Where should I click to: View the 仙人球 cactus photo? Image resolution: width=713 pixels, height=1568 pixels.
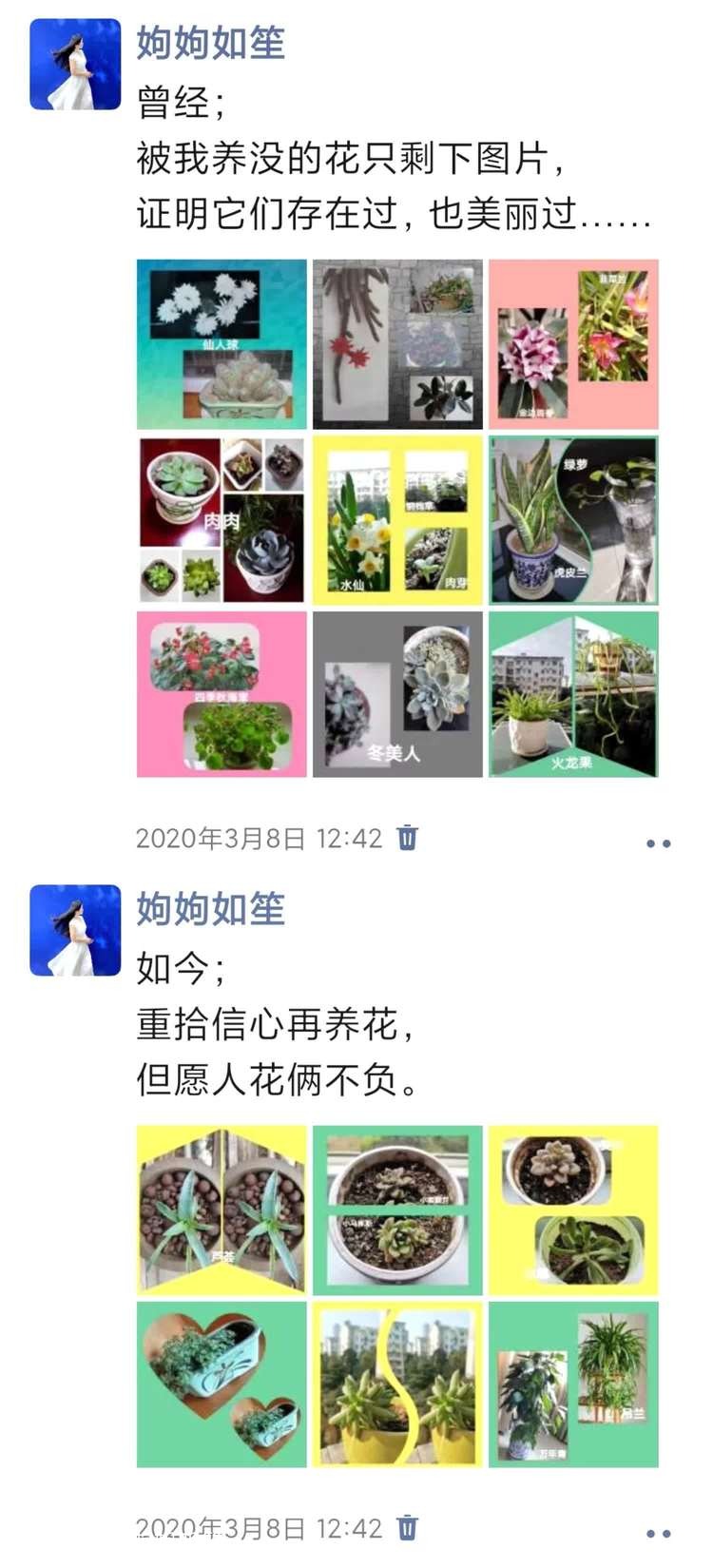[222, 344]
